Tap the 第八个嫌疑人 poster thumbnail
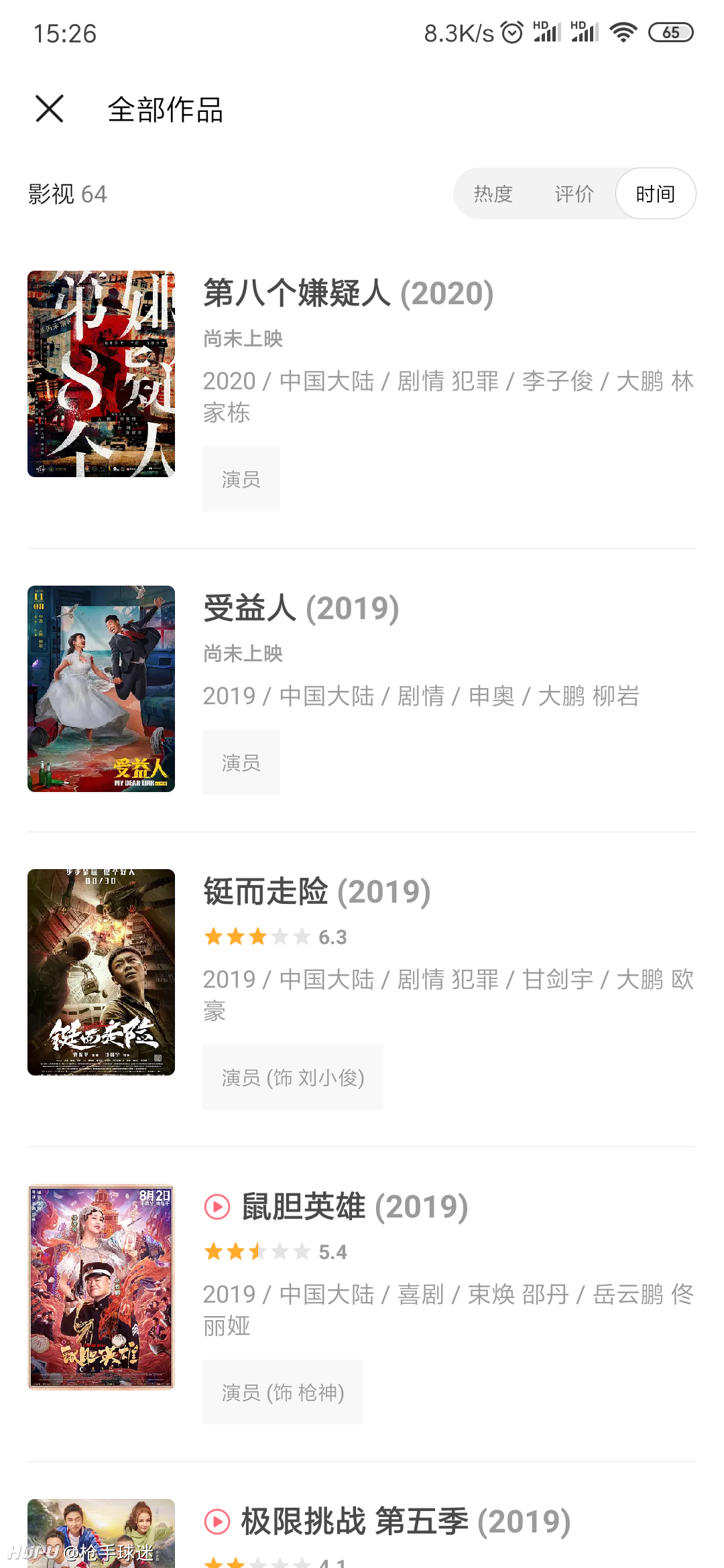This screenshot has height=1568, width=724. (101, 374)
